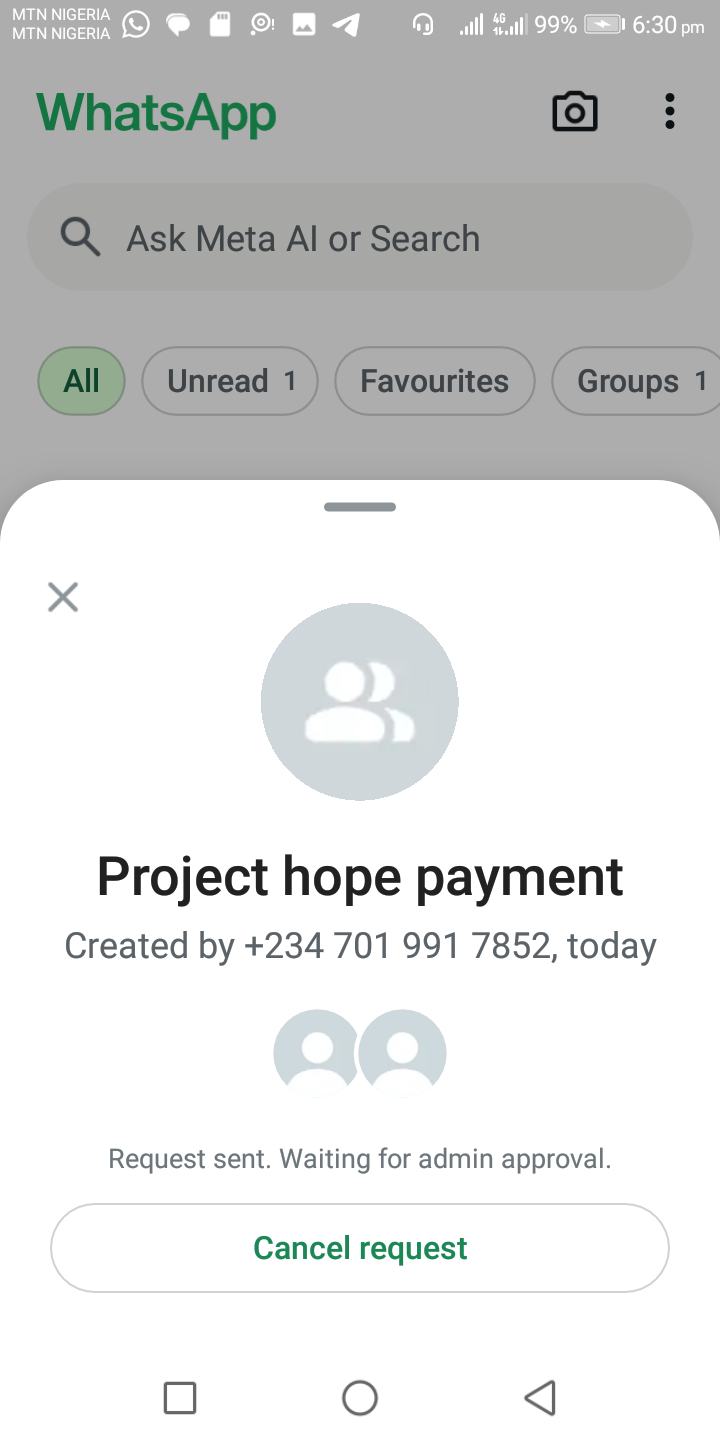
Task: Select the All chats filter chip
Action: [82, 381]
